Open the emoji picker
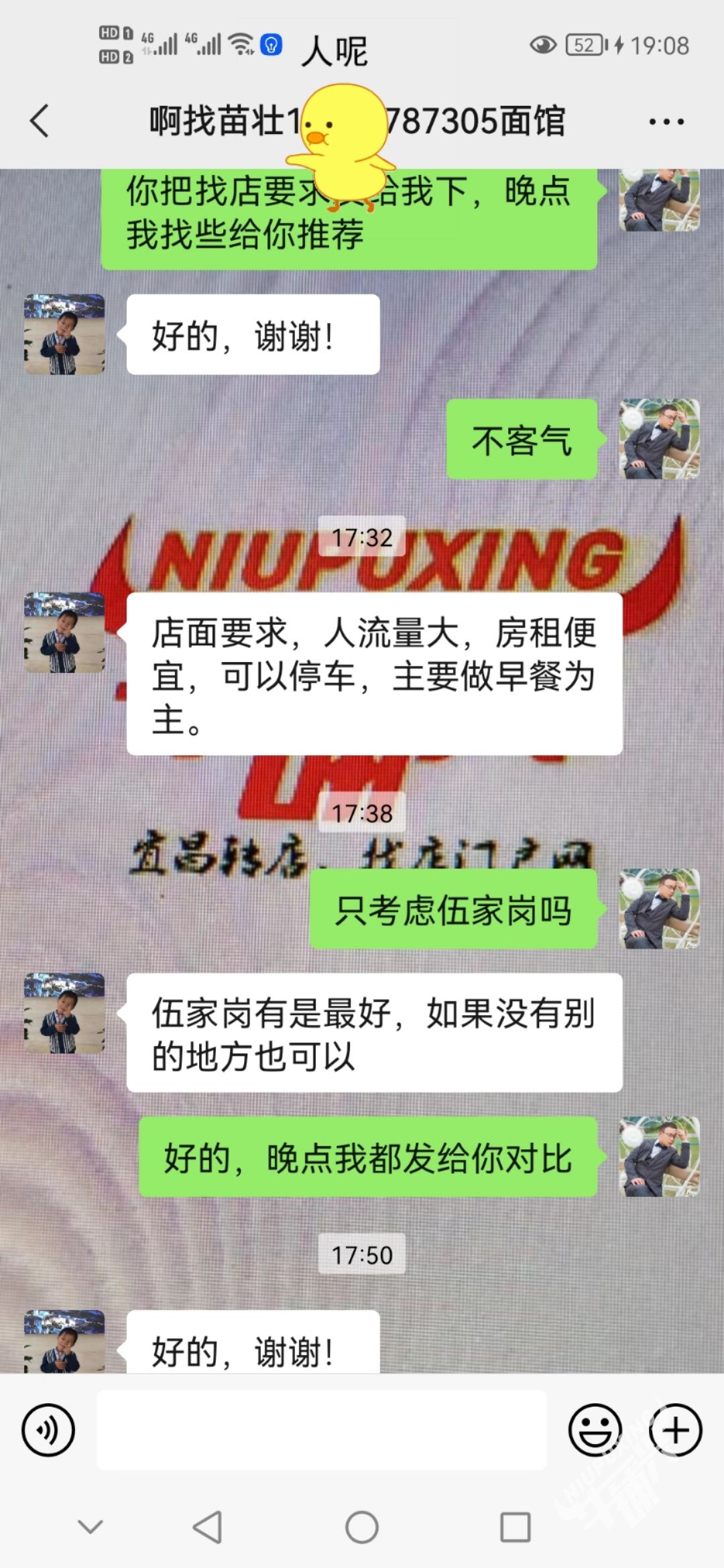 click(595, 1430)
